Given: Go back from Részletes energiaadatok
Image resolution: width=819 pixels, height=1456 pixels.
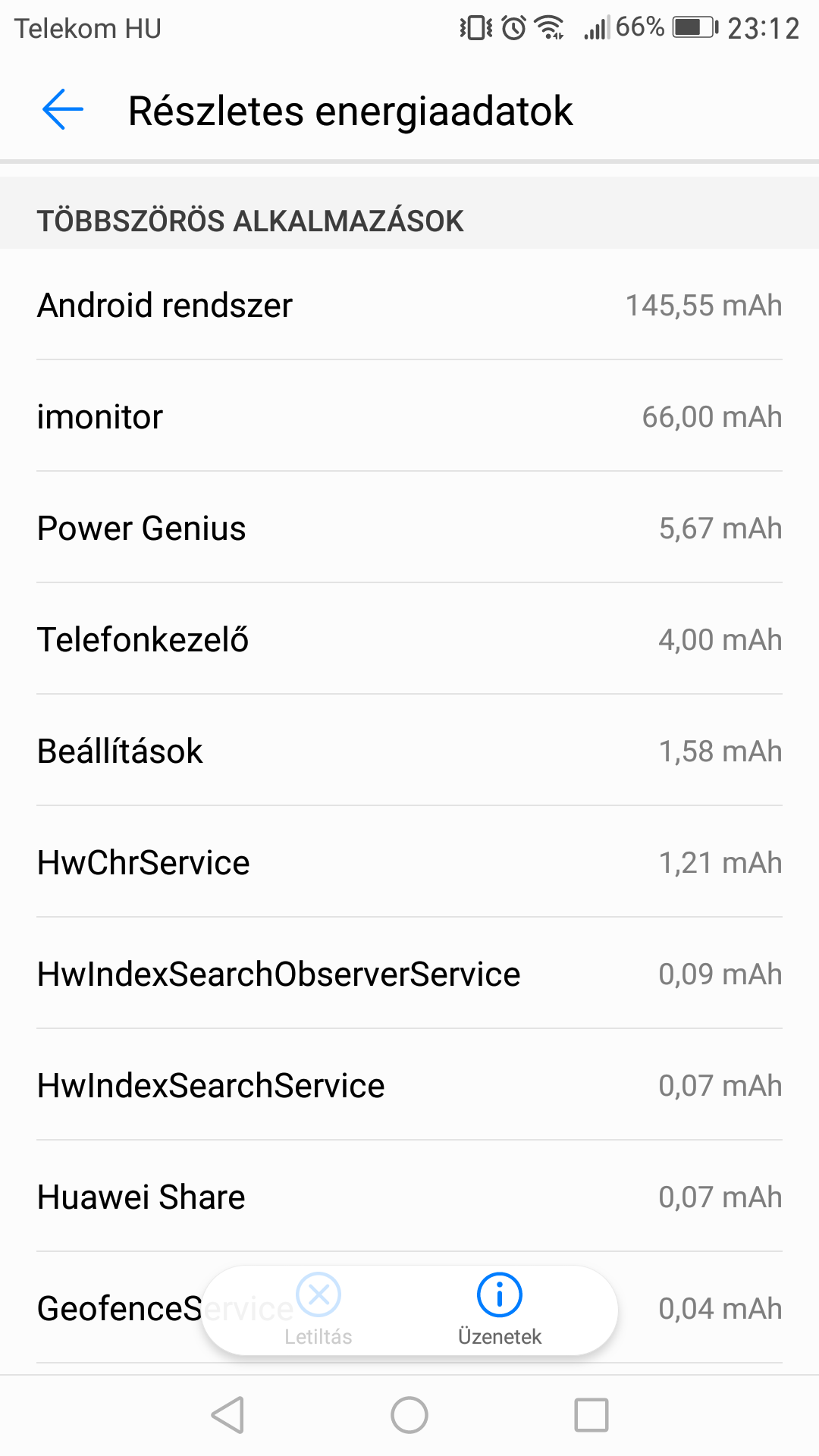Looking at the screenshot, I should click(x=62, y=110).
